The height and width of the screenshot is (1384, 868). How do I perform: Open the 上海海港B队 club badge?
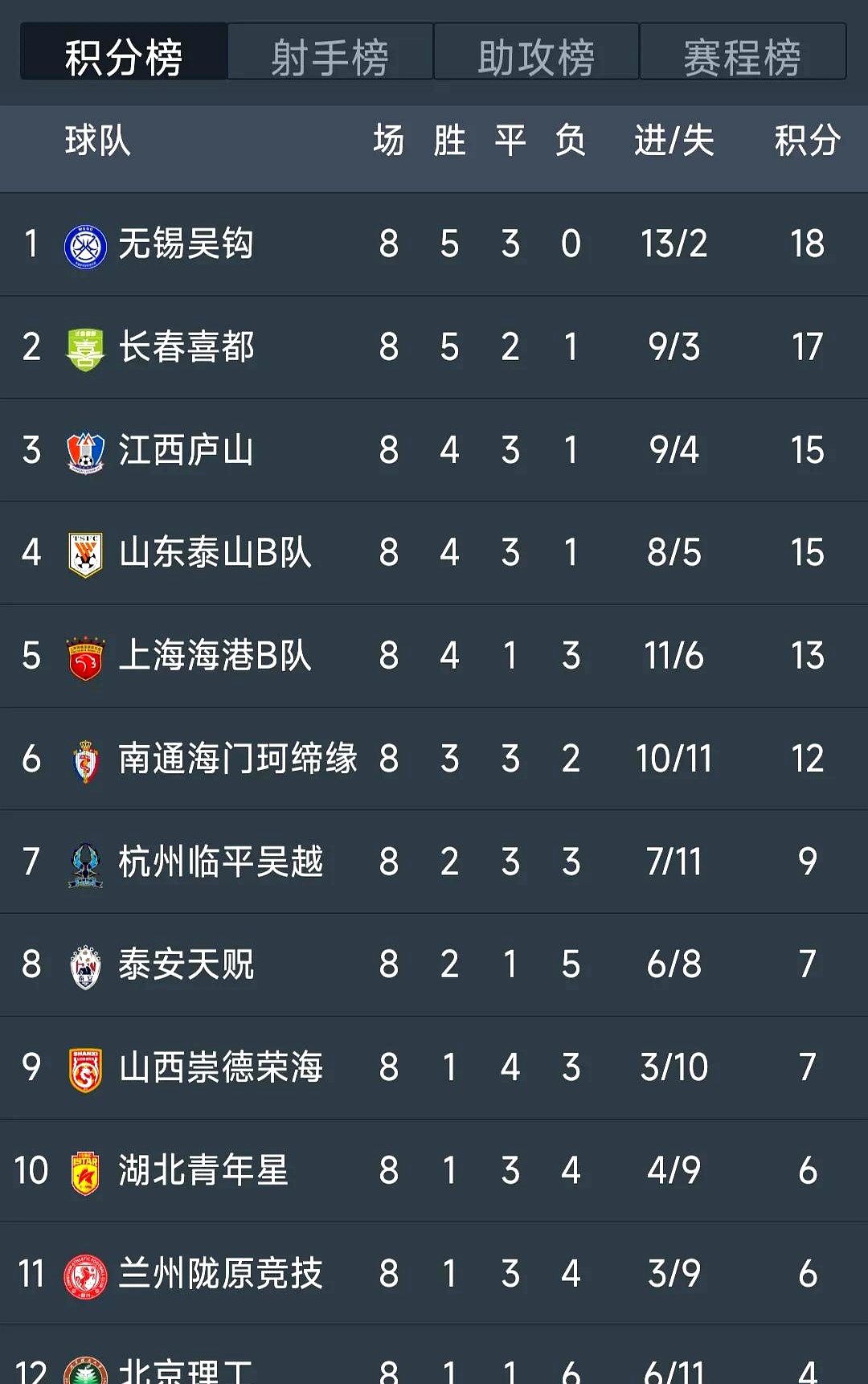84,656
